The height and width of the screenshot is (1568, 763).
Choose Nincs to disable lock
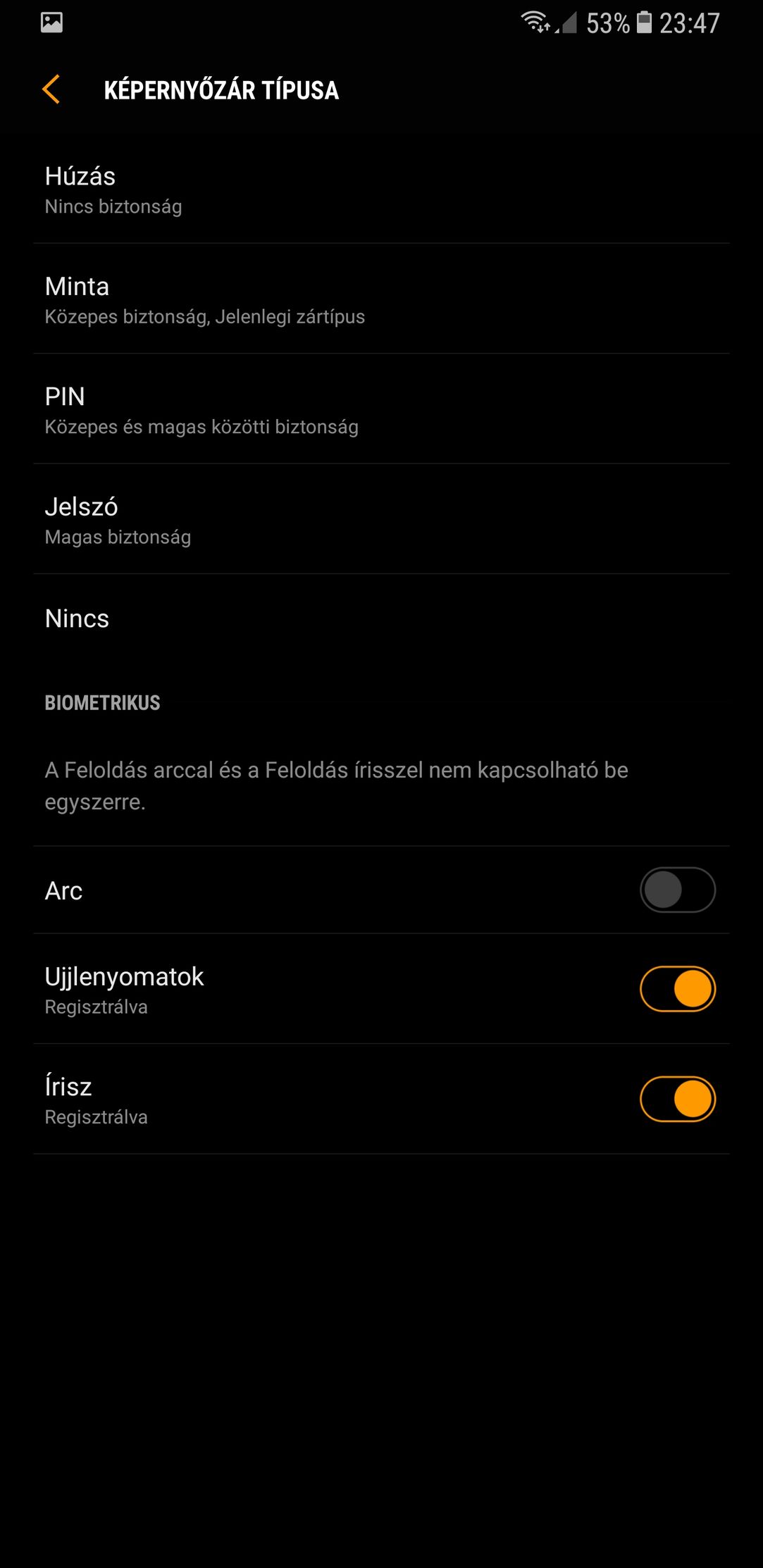coord(381,618)
